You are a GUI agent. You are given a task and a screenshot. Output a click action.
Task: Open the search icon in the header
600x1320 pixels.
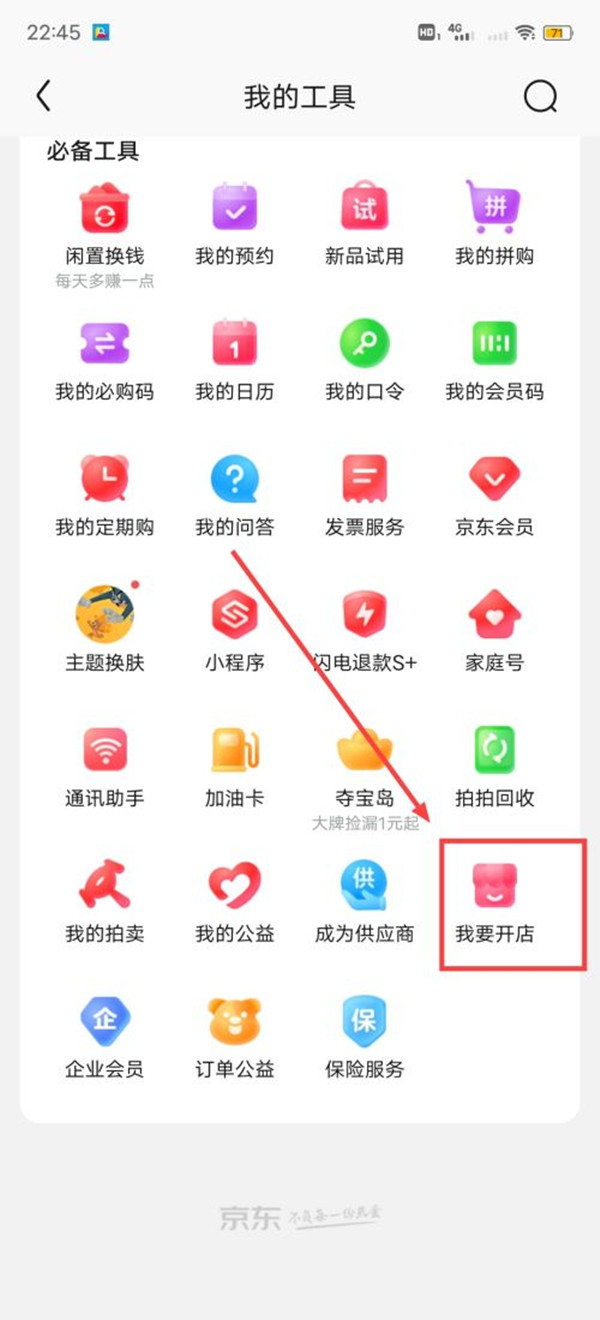[x=540, y=97]
